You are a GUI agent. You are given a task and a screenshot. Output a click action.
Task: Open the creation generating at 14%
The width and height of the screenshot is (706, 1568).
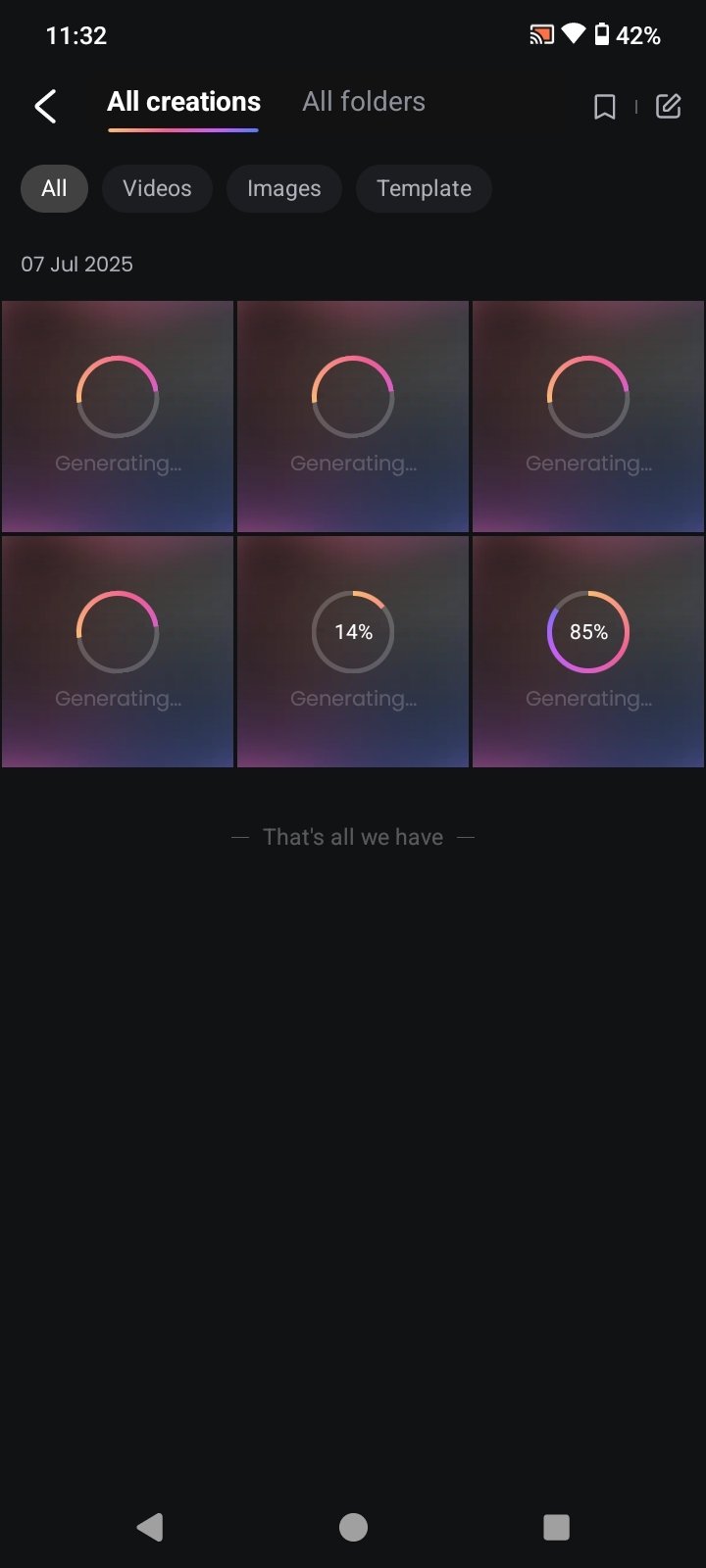353,651
